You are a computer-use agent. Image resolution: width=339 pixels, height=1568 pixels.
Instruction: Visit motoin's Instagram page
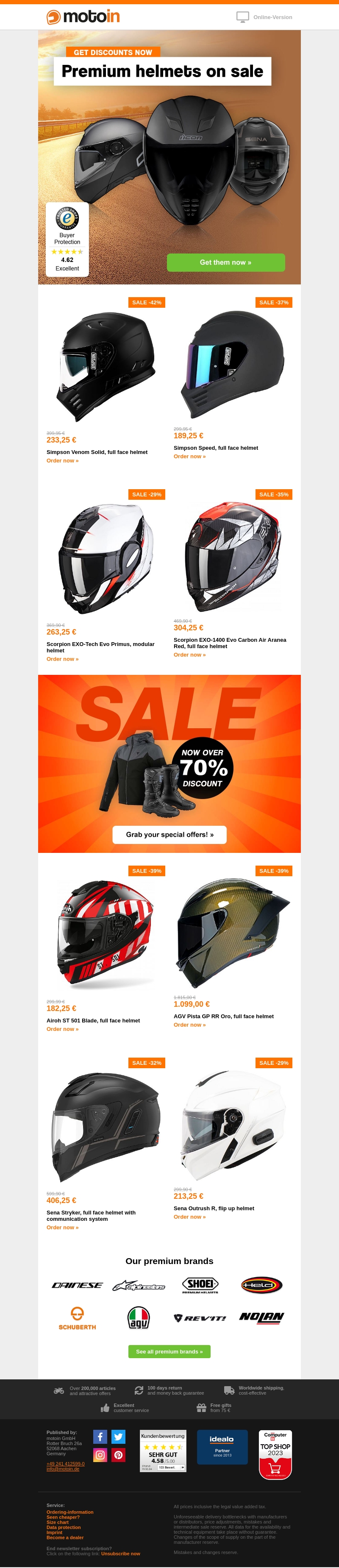coord(100,1455)
